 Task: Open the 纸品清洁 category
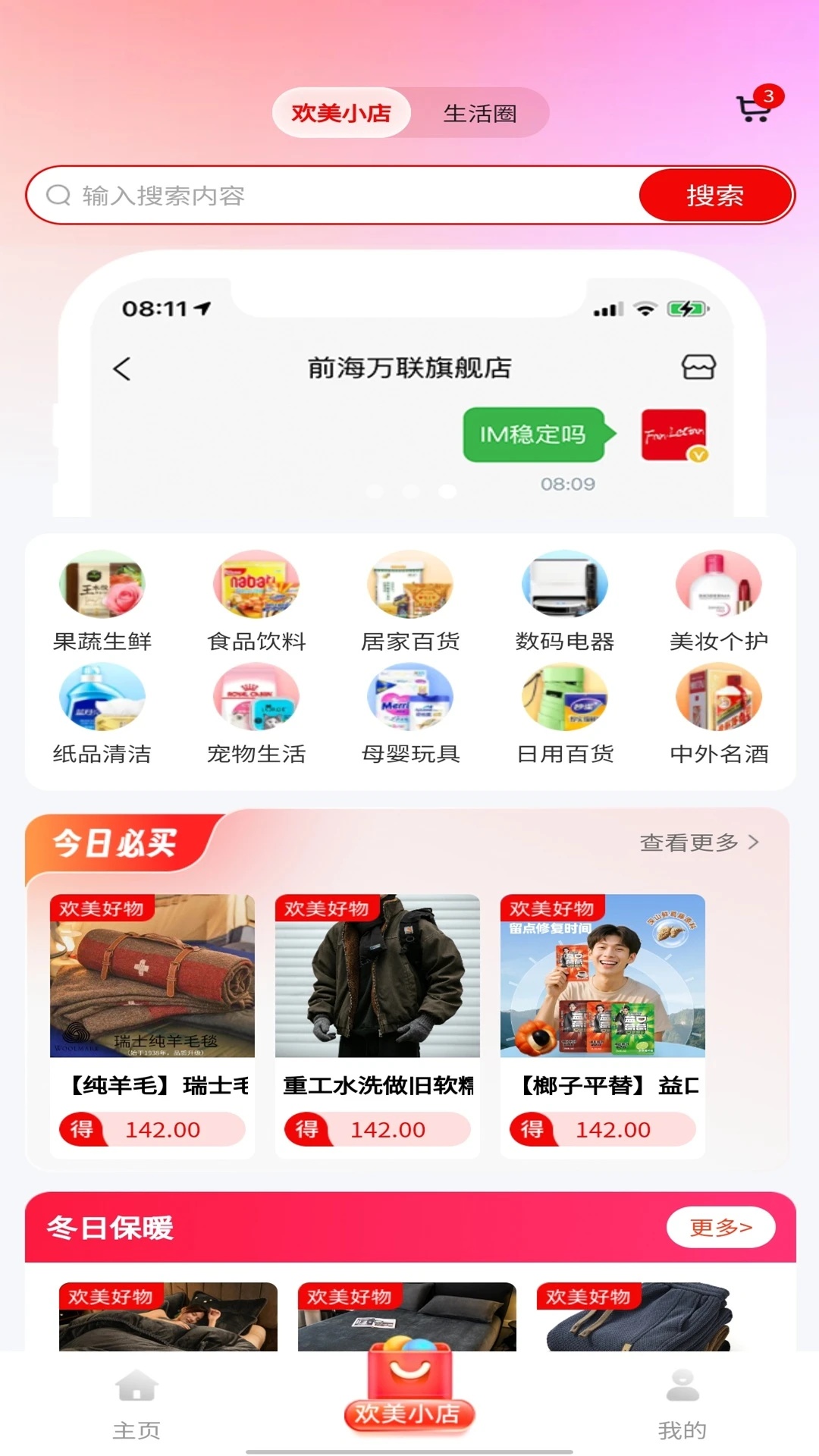coord(102,713)
